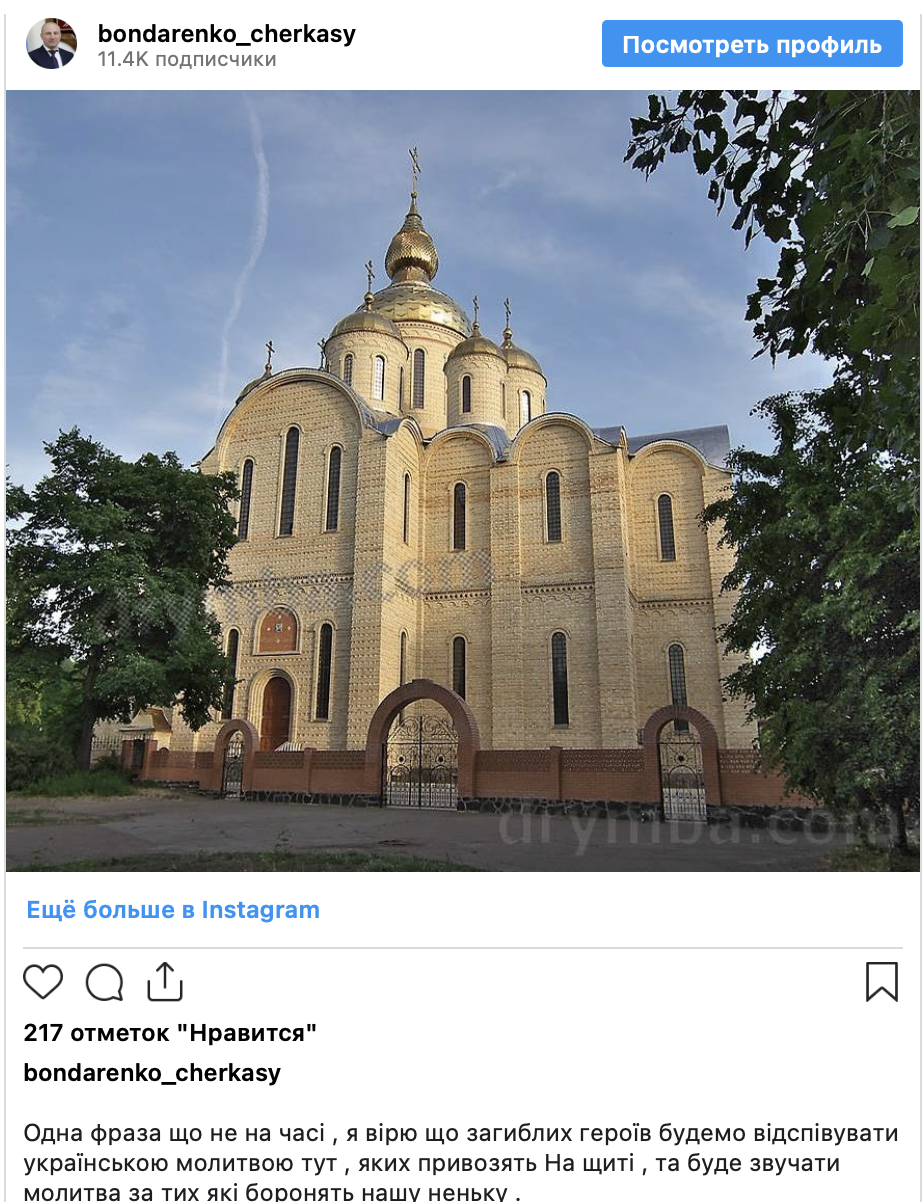The width and height of the screenshot is (924, 1202).
Task: Open the church photo post
Action: coord(460,480)
